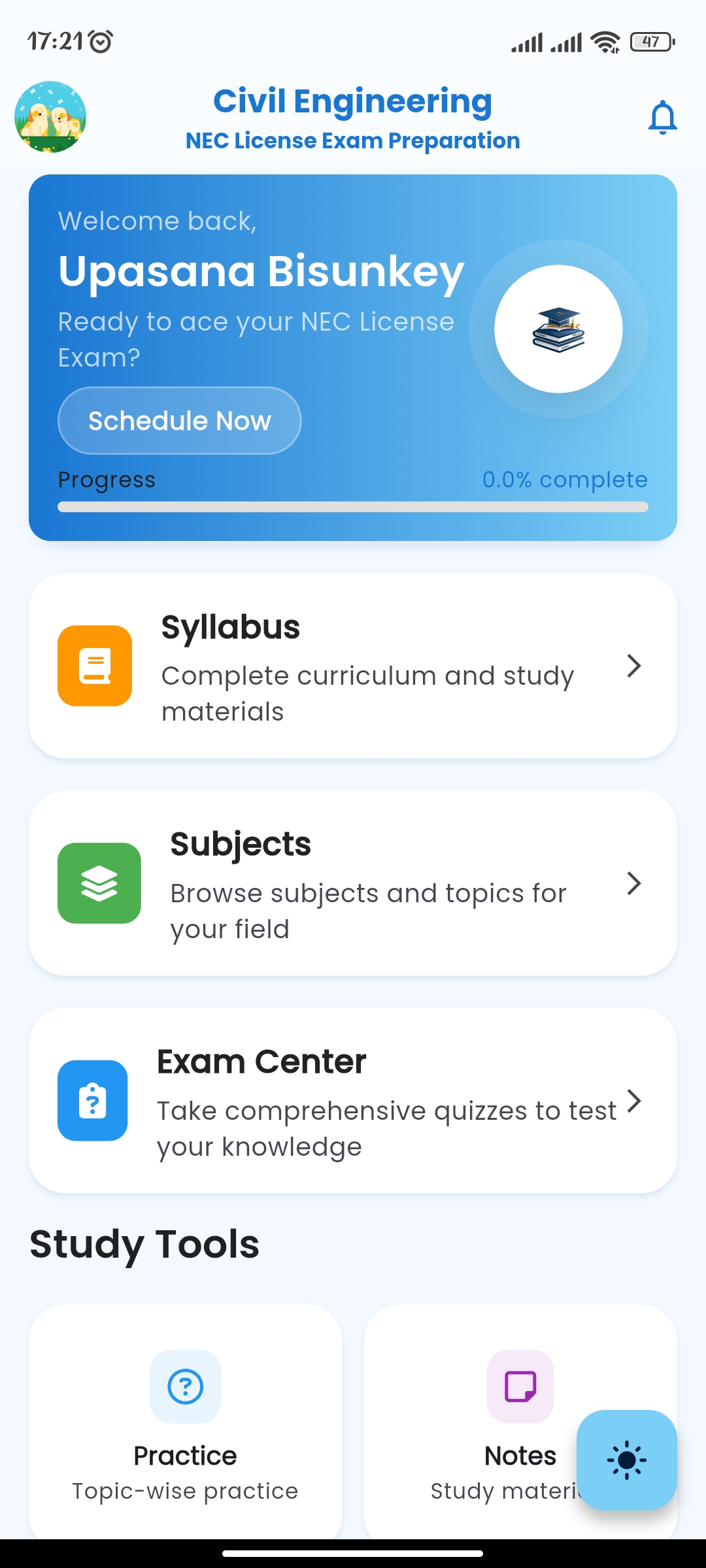Open the blue Exam Center clipboard icon
The image size is (706, 1568).
pos(92,1100)
